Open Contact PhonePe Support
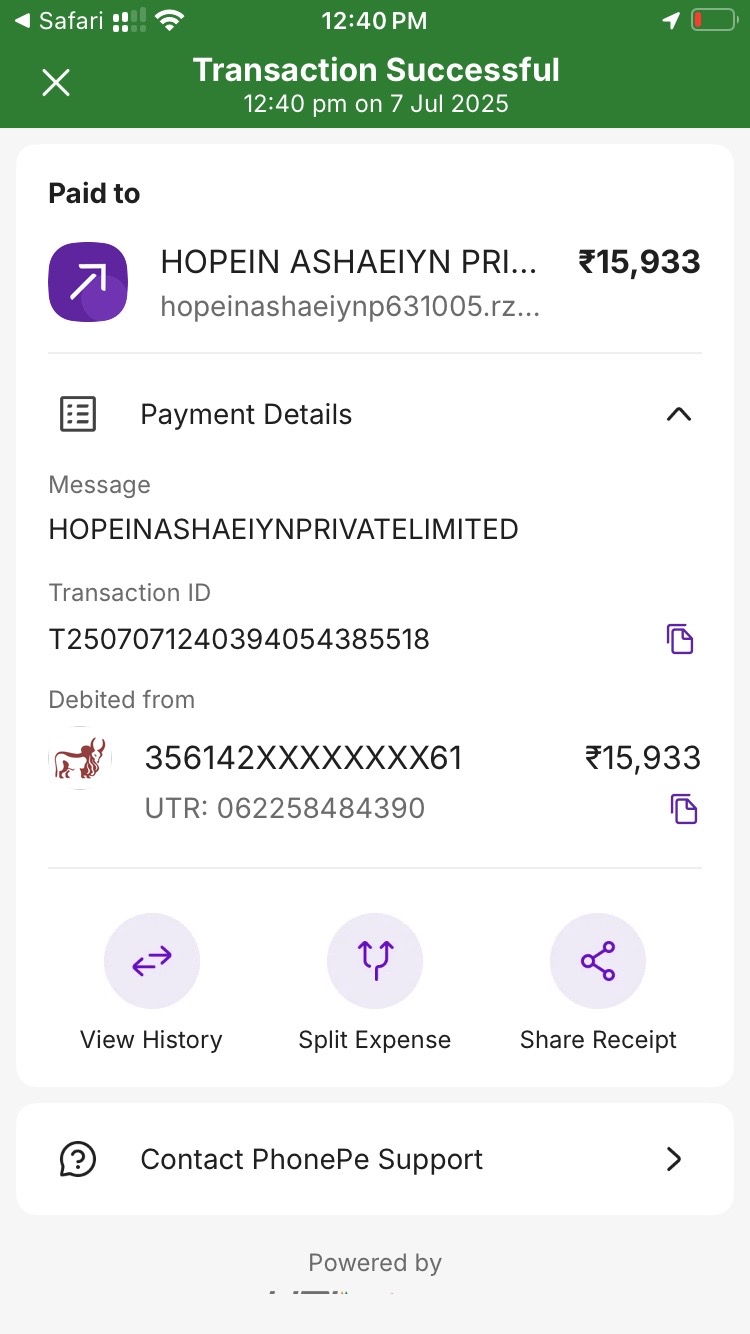 coord(375,1159)
